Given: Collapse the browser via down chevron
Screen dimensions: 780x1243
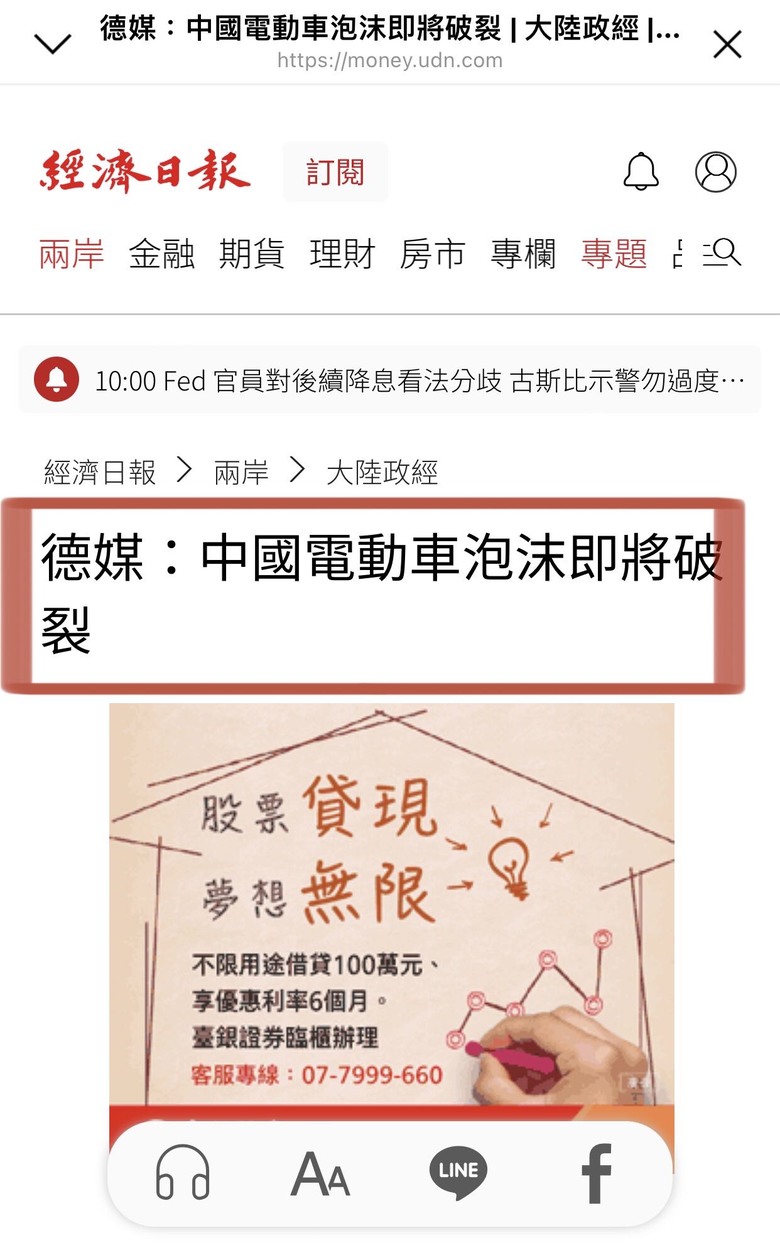Looking at the screenshot, I should (53, 44).
